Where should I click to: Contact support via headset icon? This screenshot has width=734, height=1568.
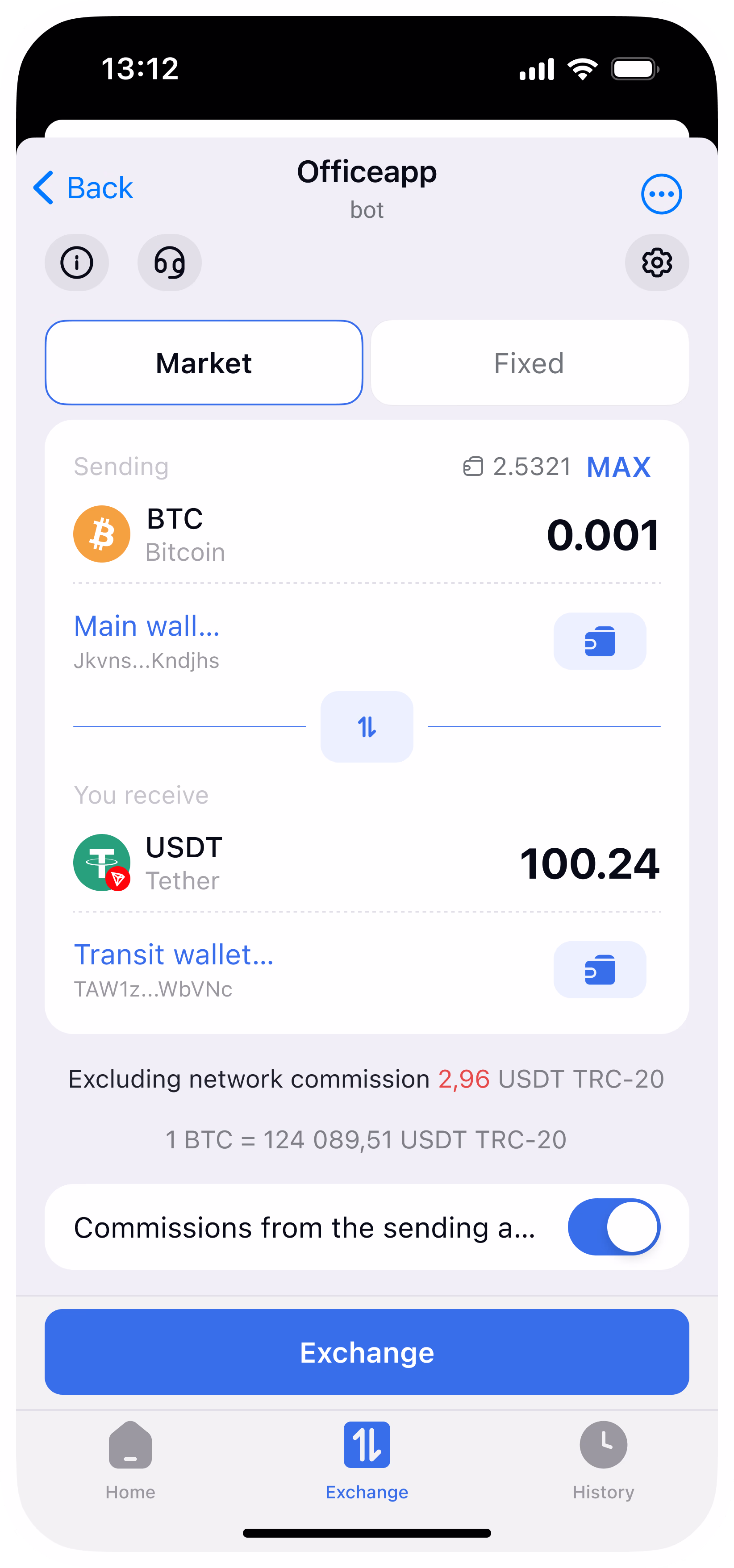click(x=169, y=263)
